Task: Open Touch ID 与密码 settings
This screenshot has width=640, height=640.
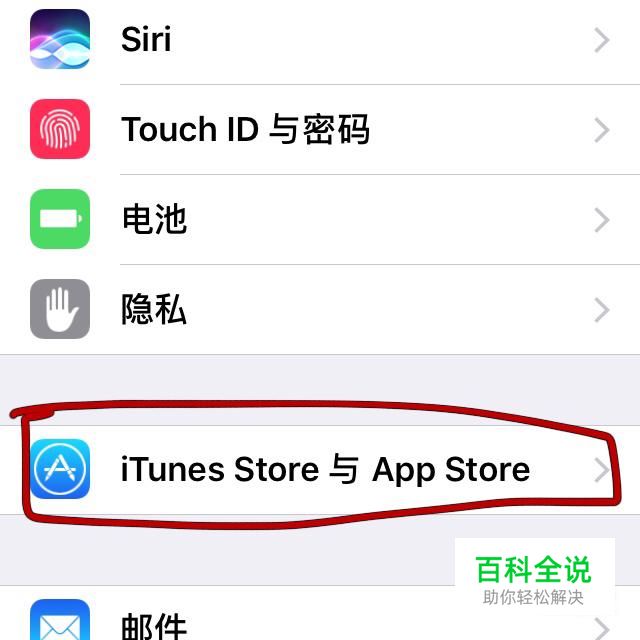Action: pyautogui.click(x=320, y=130)
